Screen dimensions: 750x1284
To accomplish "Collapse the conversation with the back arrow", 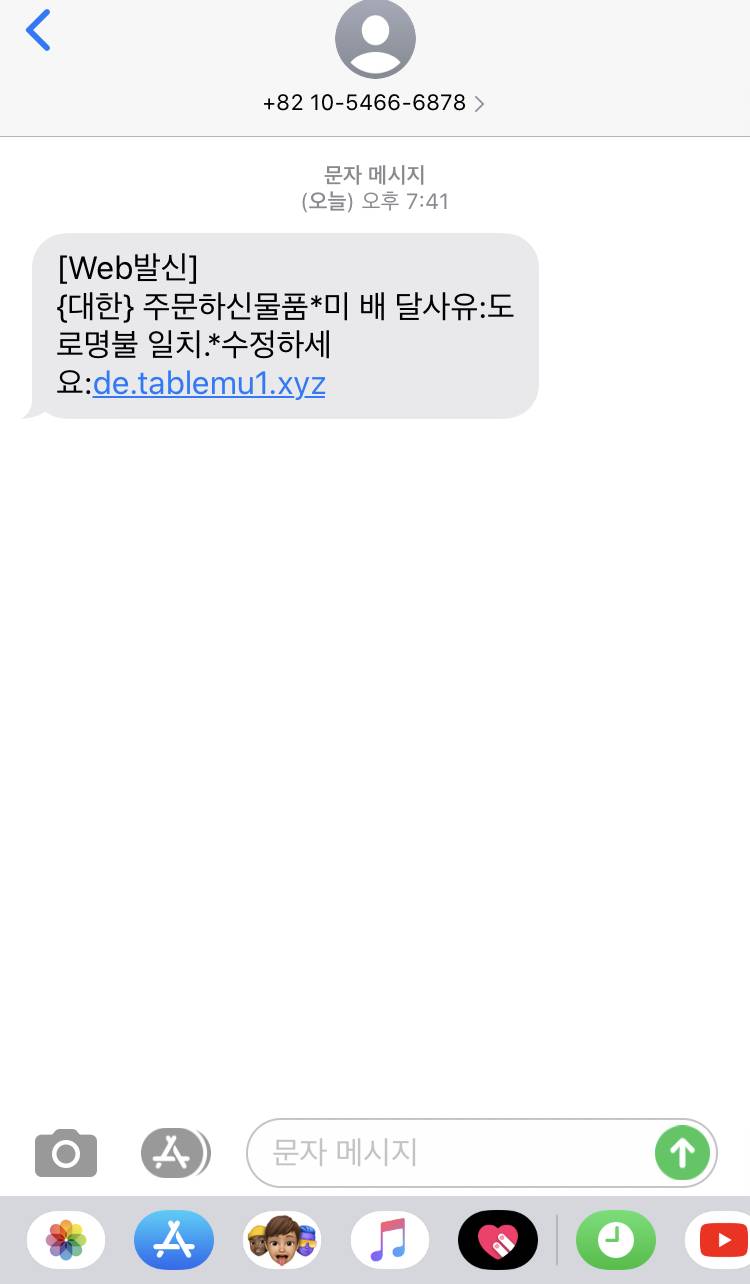I will click(37, 30).
